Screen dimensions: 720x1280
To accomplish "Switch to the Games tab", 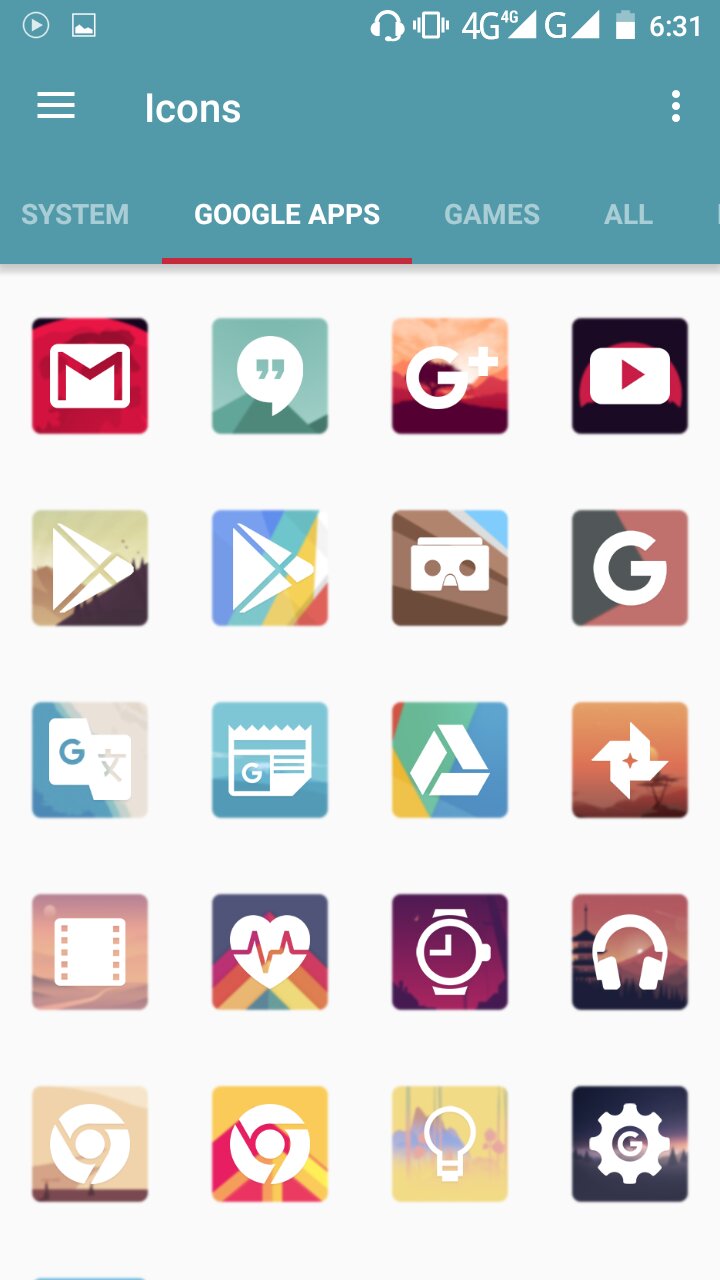I will click(x=492, y=214).
